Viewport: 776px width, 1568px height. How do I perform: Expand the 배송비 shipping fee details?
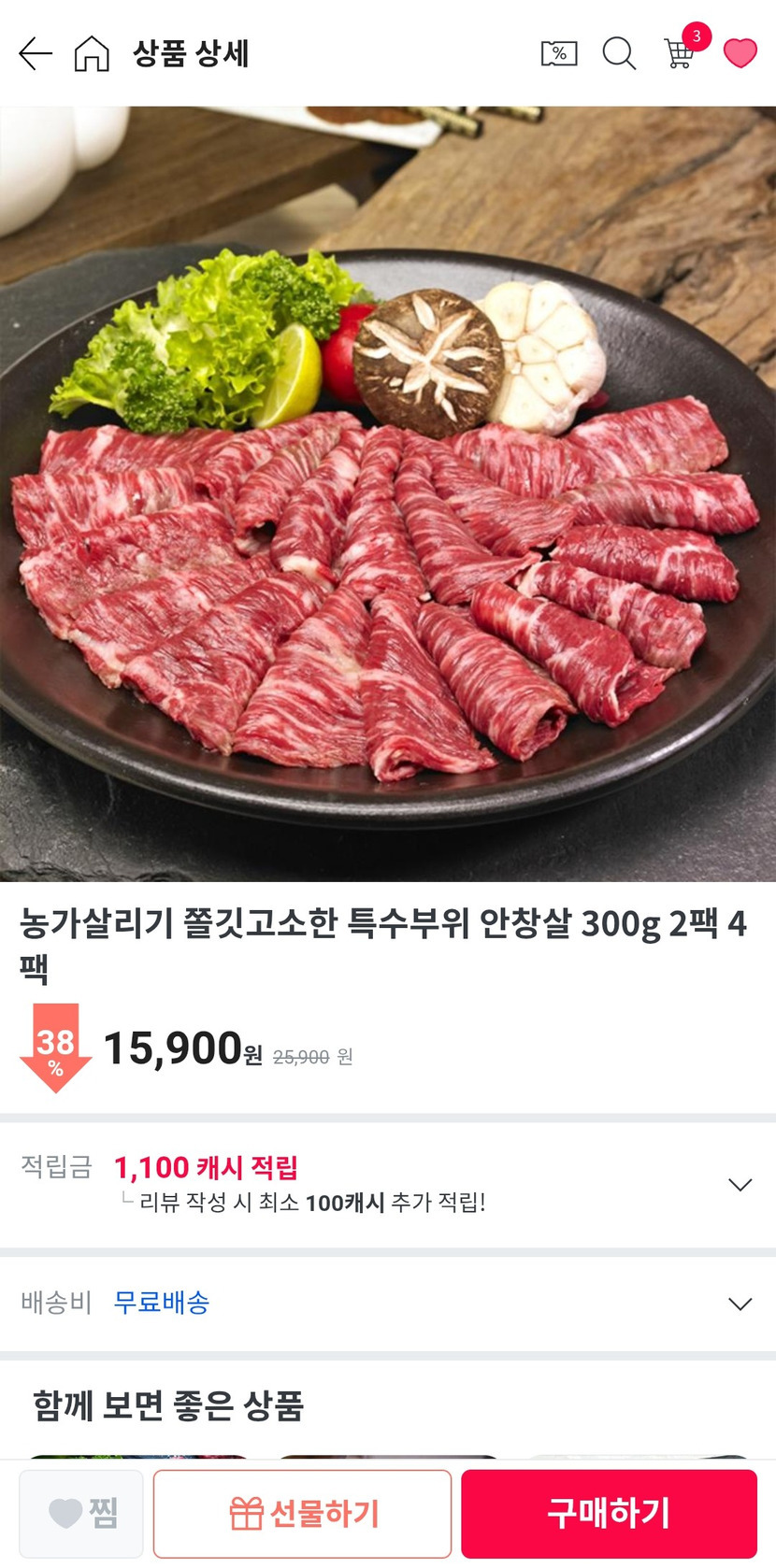point(740,1304)
